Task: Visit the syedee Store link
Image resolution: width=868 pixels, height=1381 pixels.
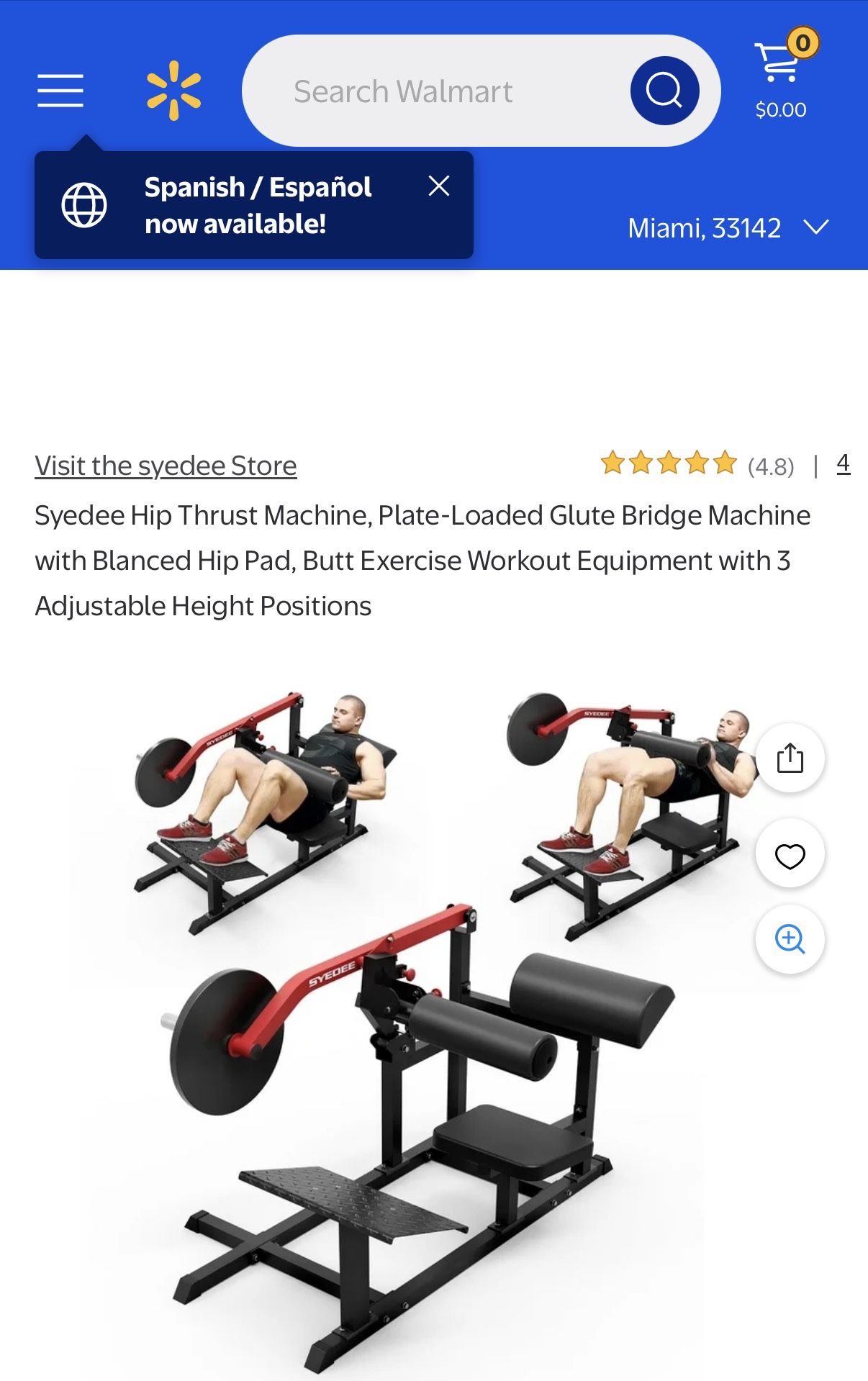Action: (x=165, y=465)
